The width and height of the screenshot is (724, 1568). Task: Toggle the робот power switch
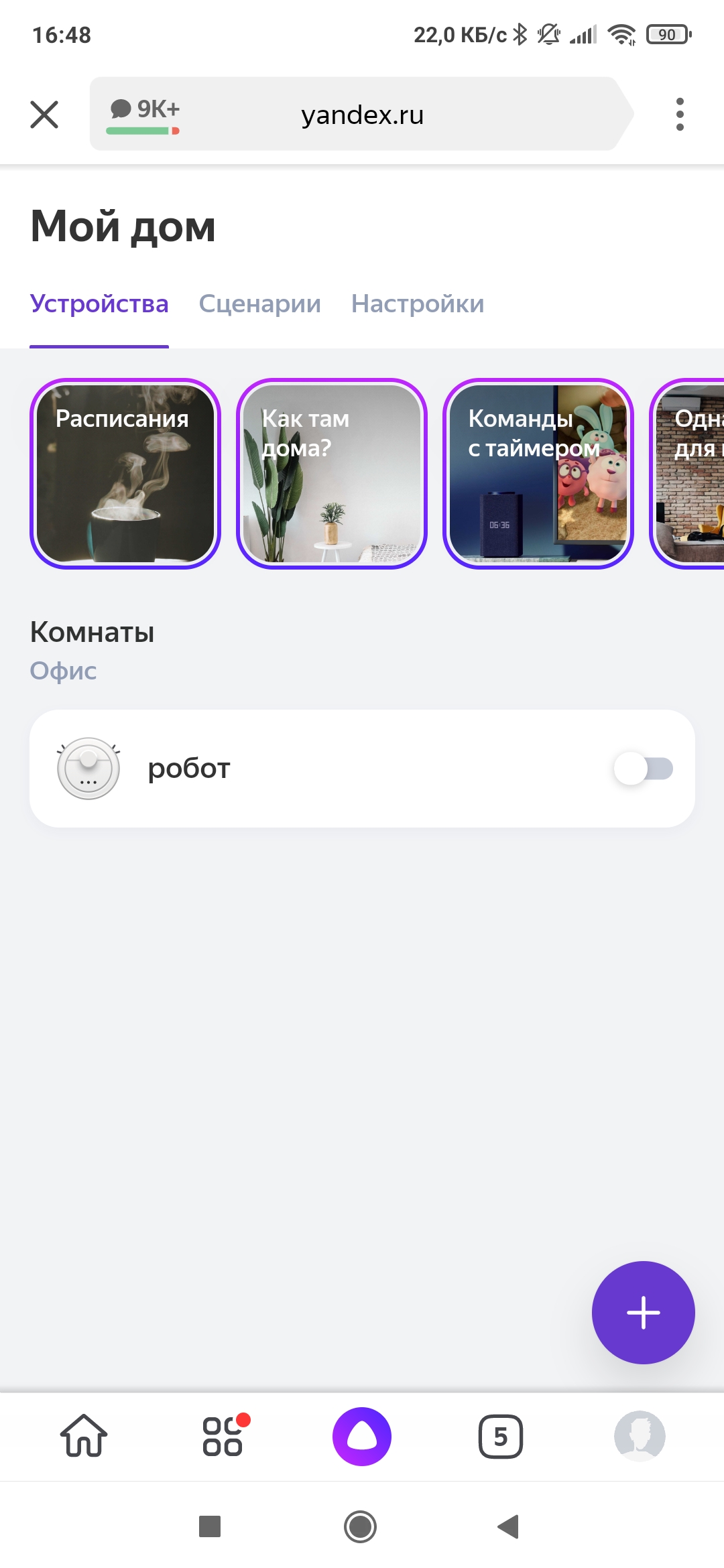pos(643,769)
